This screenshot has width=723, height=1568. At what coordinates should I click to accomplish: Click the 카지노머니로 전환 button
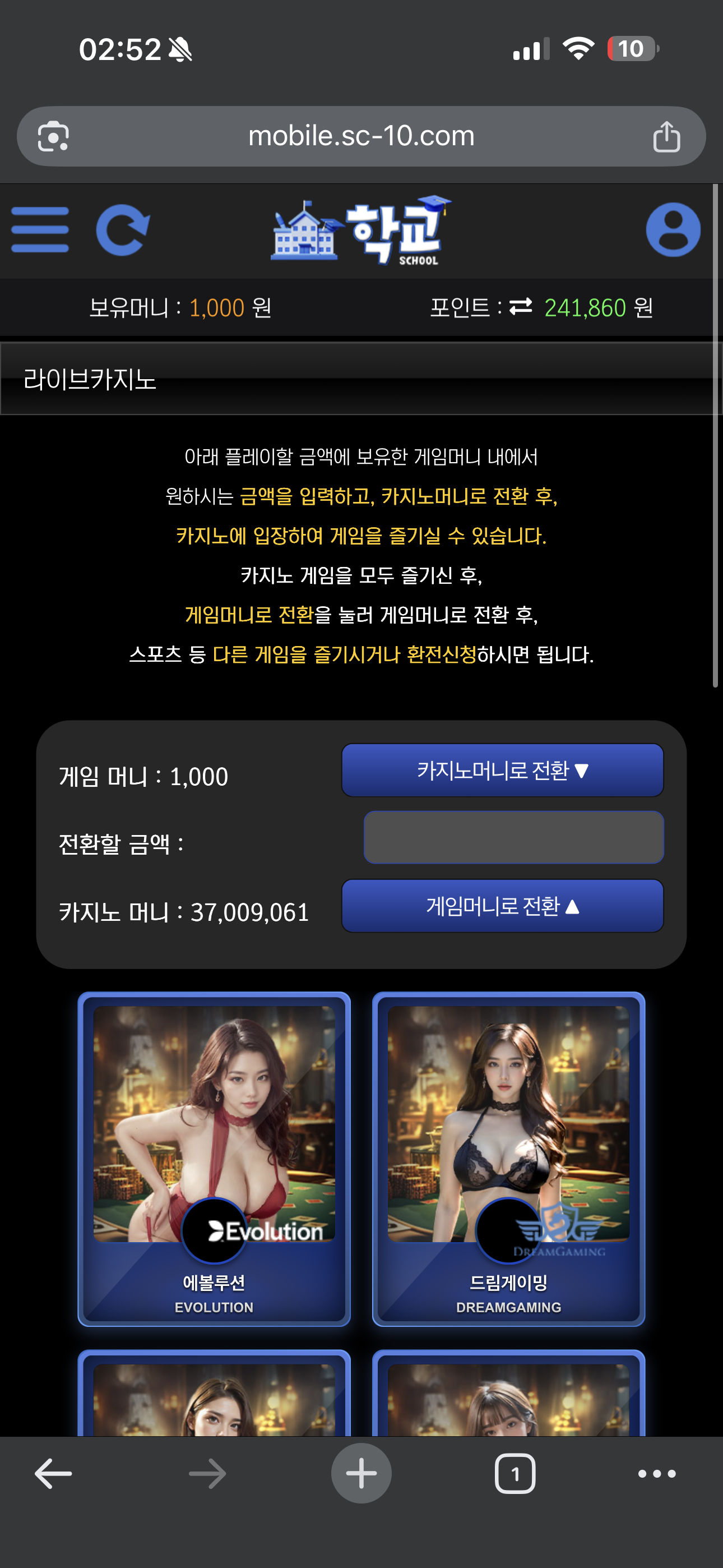tap(502, 770)
